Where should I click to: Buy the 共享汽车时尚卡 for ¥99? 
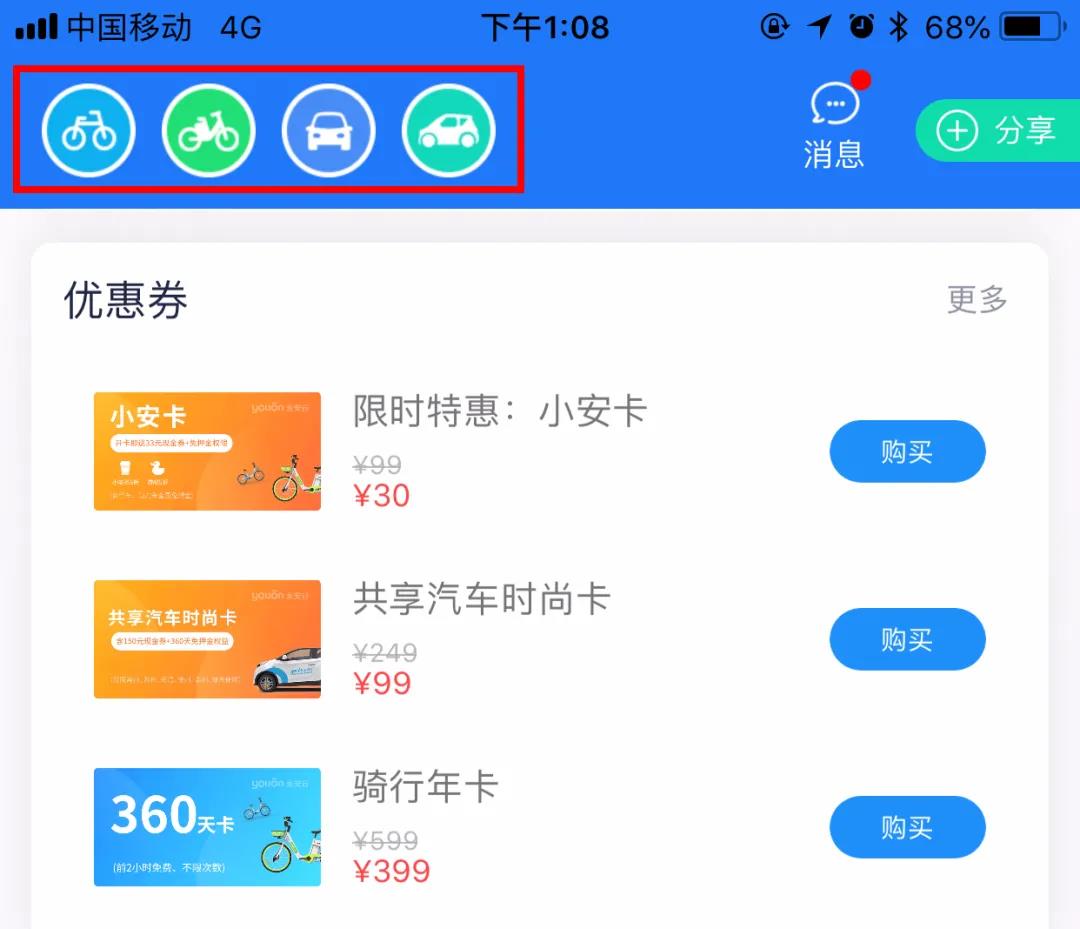pyautogui.click(x=907, y=639)
